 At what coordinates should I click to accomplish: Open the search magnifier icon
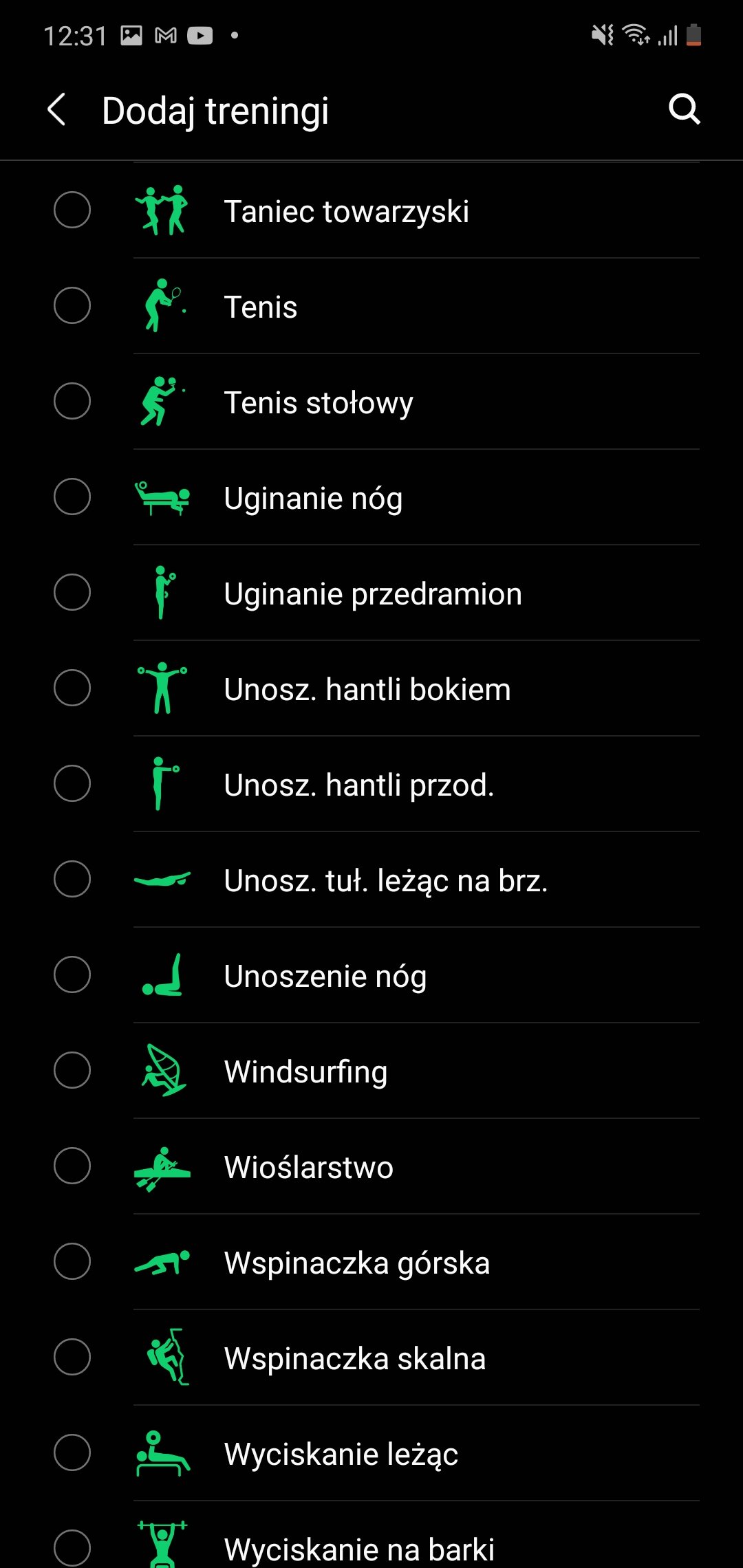point(685,109)
